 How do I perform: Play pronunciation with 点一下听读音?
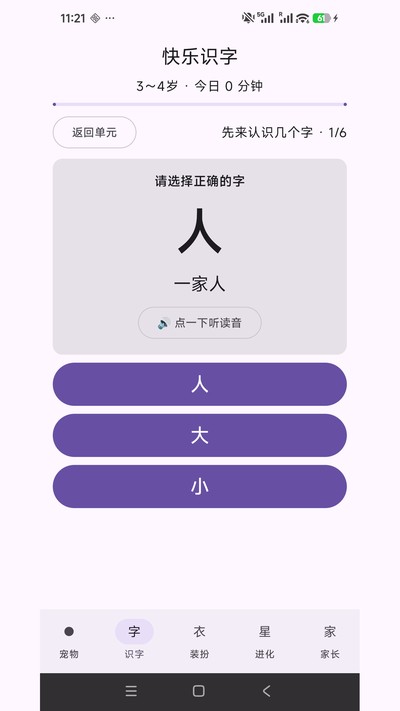200,323
